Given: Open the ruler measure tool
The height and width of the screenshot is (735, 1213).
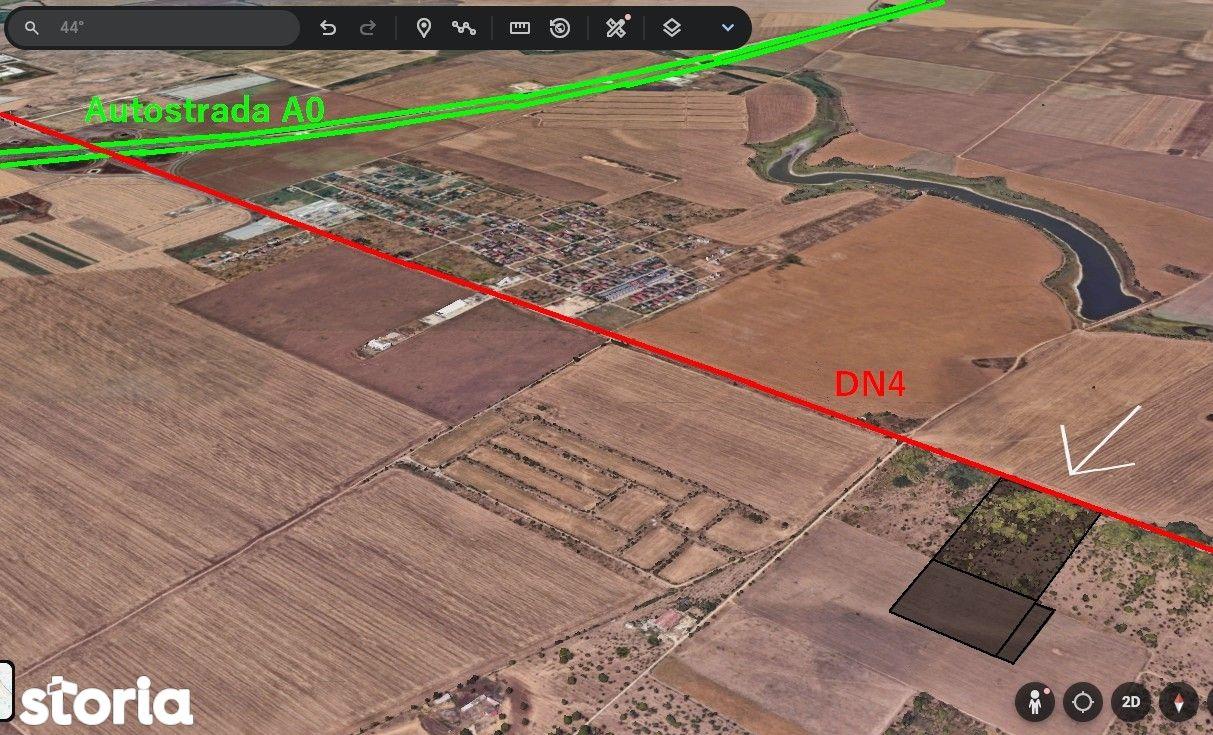Looking at the screenshot, I should click(x=519, y=28).
